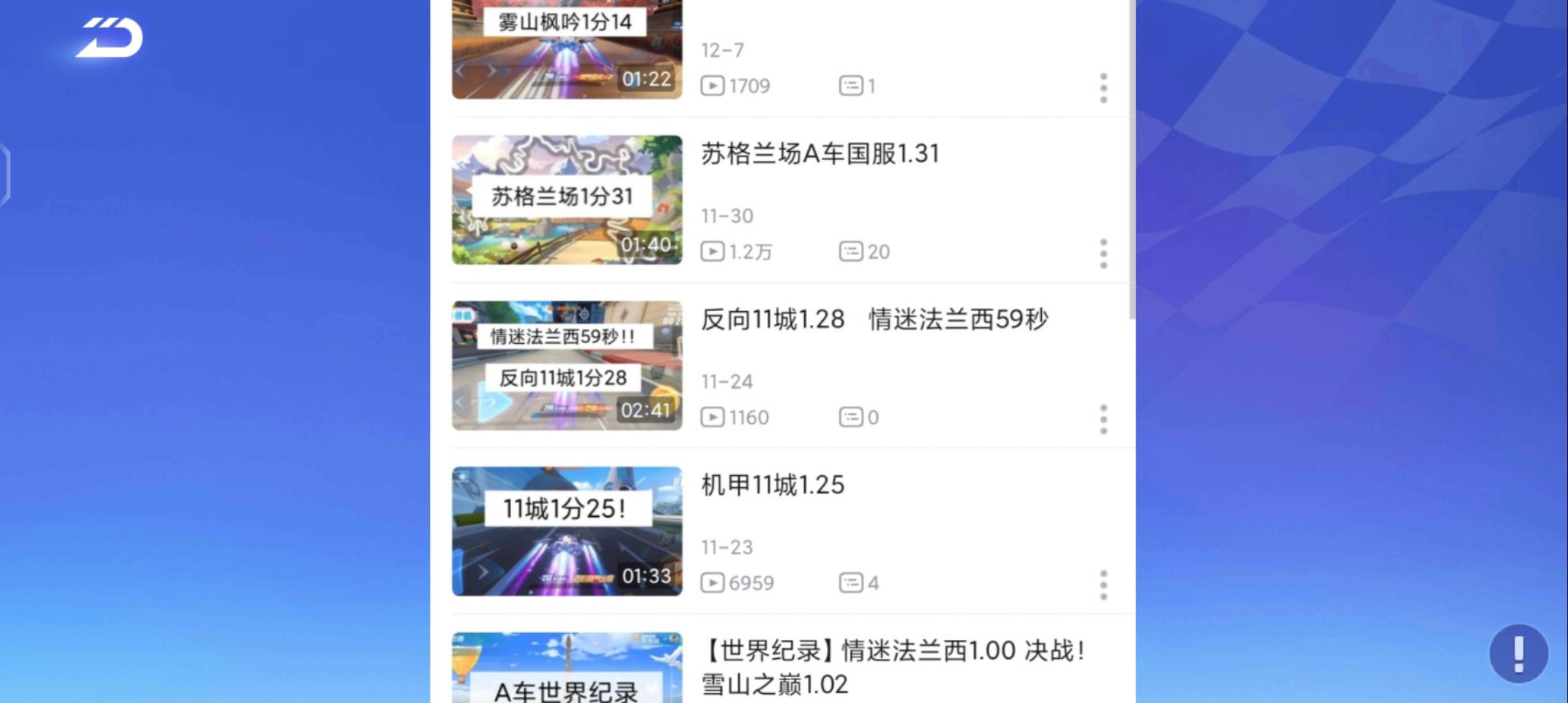
Task: Open more options for 苏格兰场A车国服1.31
Action: [x=1103, y=253]
